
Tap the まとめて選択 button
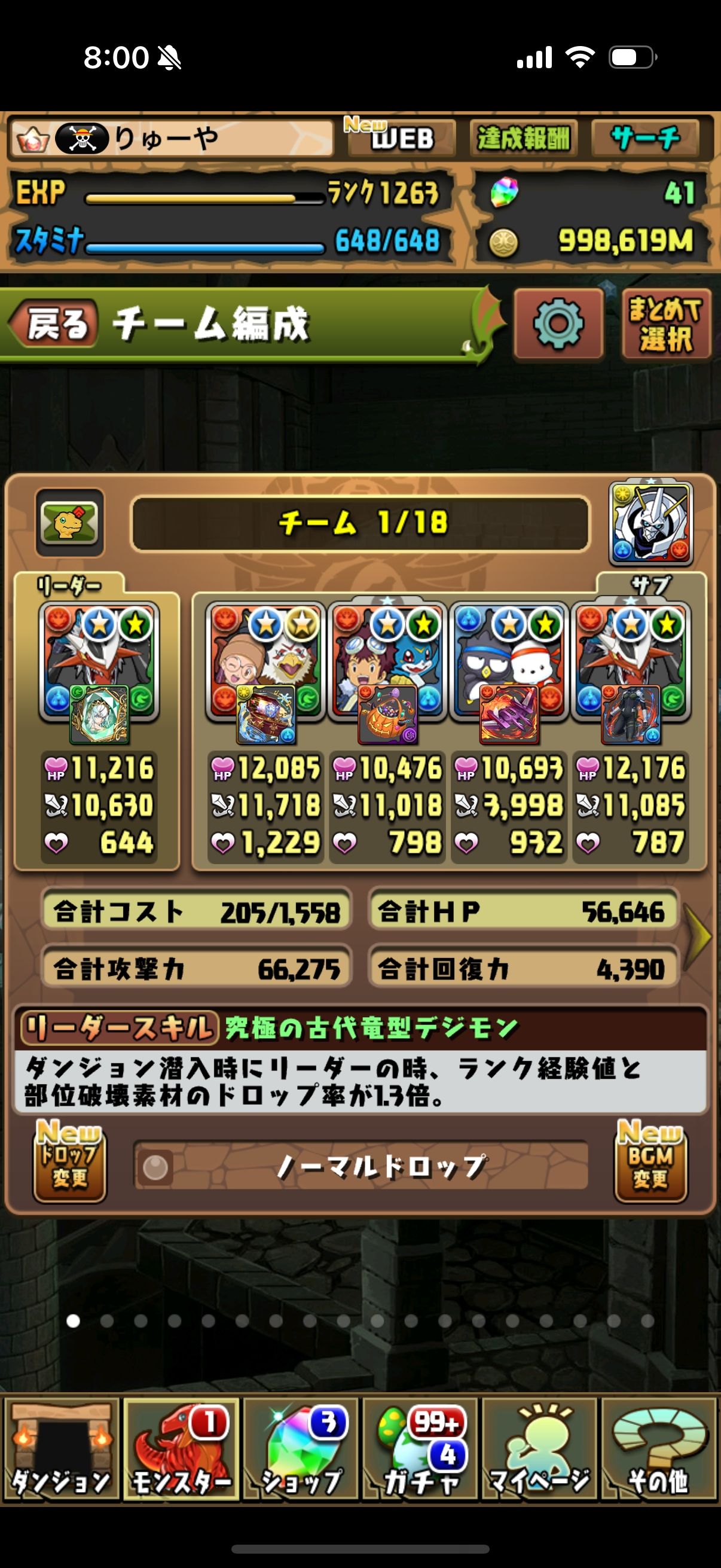pyautogui.click(x=665, y=323)
